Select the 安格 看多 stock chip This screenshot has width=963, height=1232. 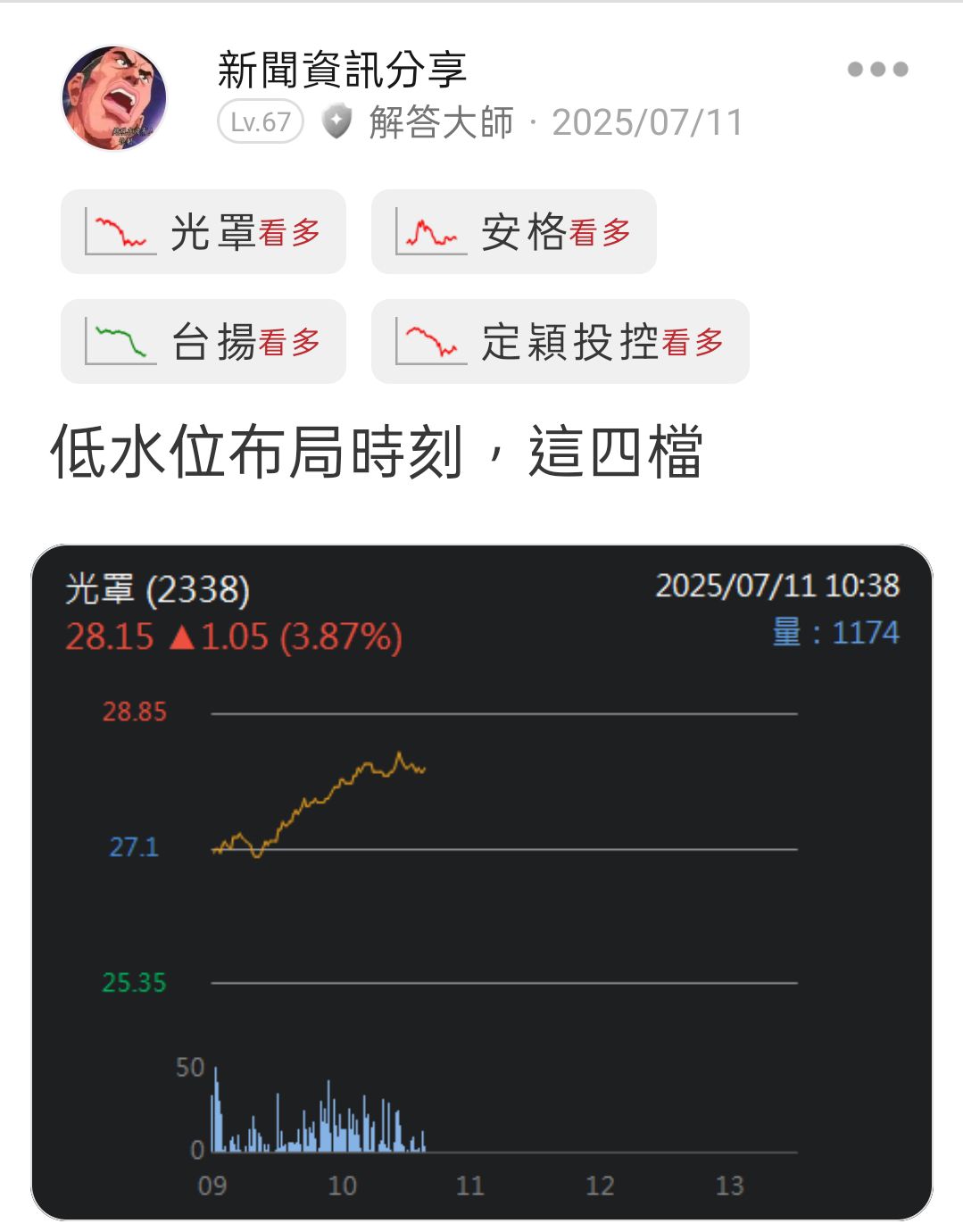click(x=513, y=232)
